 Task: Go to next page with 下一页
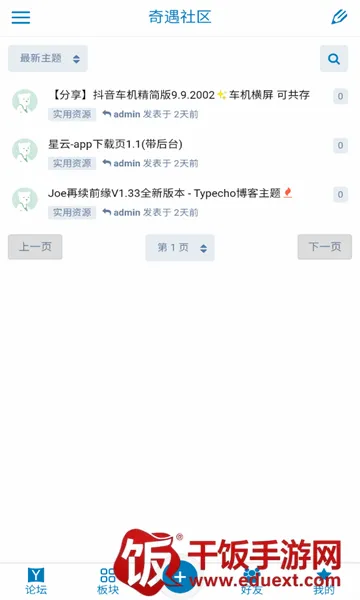(x=325, y=247)
